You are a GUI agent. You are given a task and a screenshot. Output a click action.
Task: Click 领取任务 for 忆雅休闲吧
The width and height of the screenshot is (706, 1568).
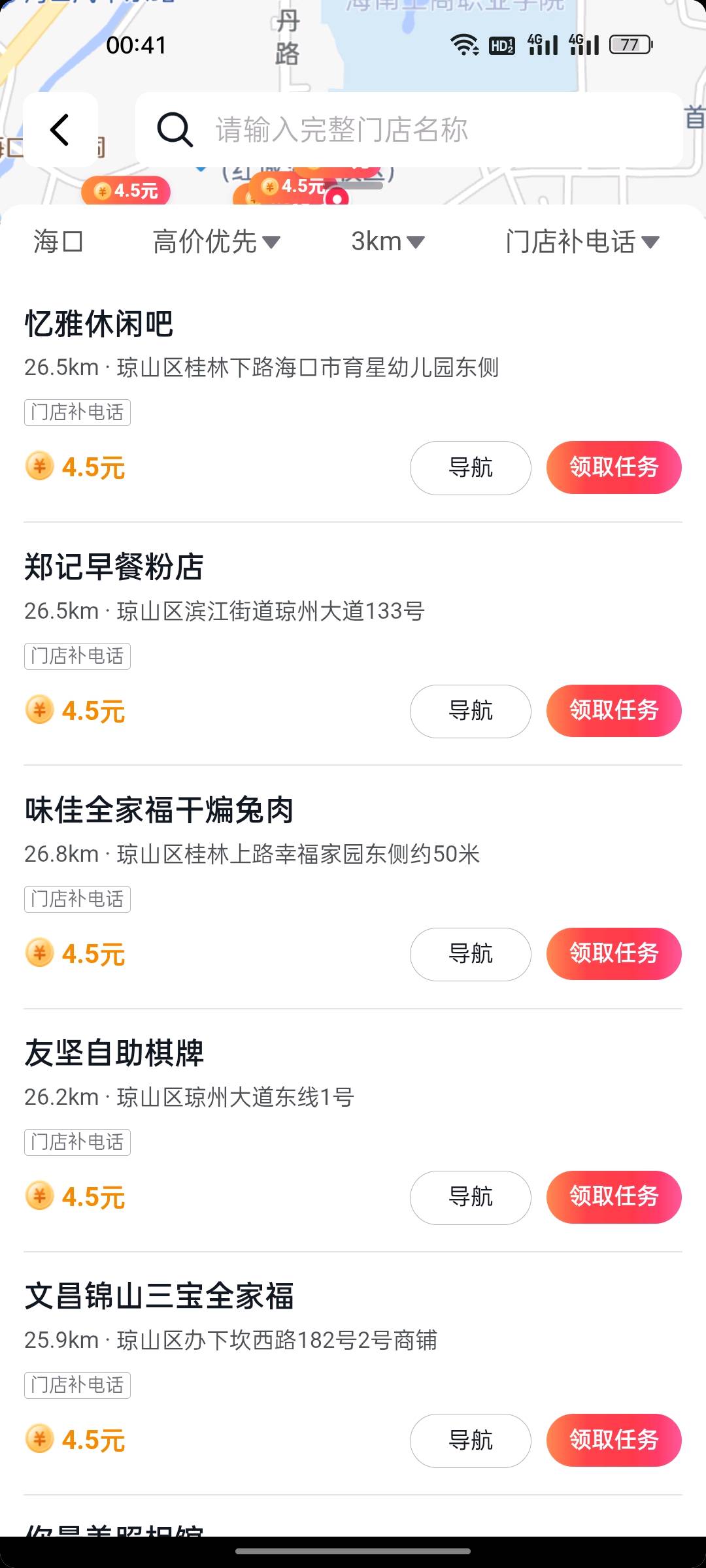pyautogui.click(x=613, y=466)
